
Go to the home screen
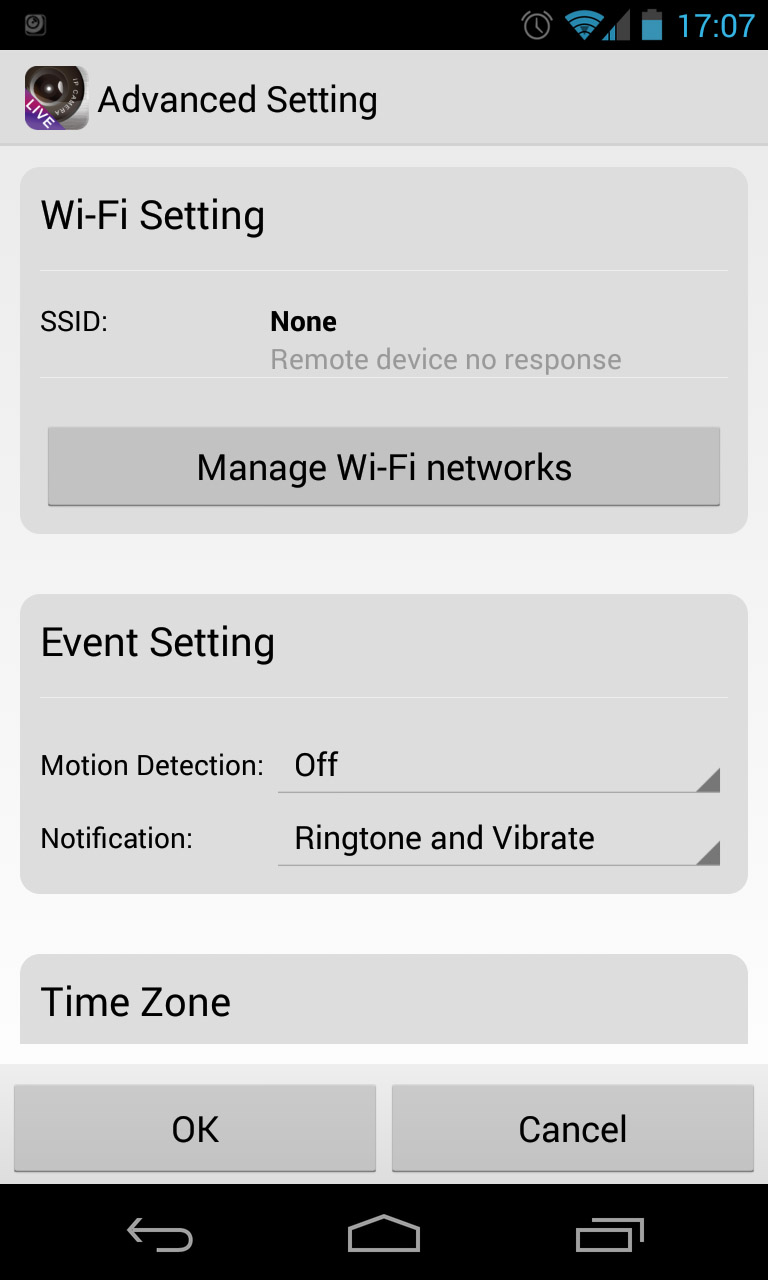pos(384,1234)
